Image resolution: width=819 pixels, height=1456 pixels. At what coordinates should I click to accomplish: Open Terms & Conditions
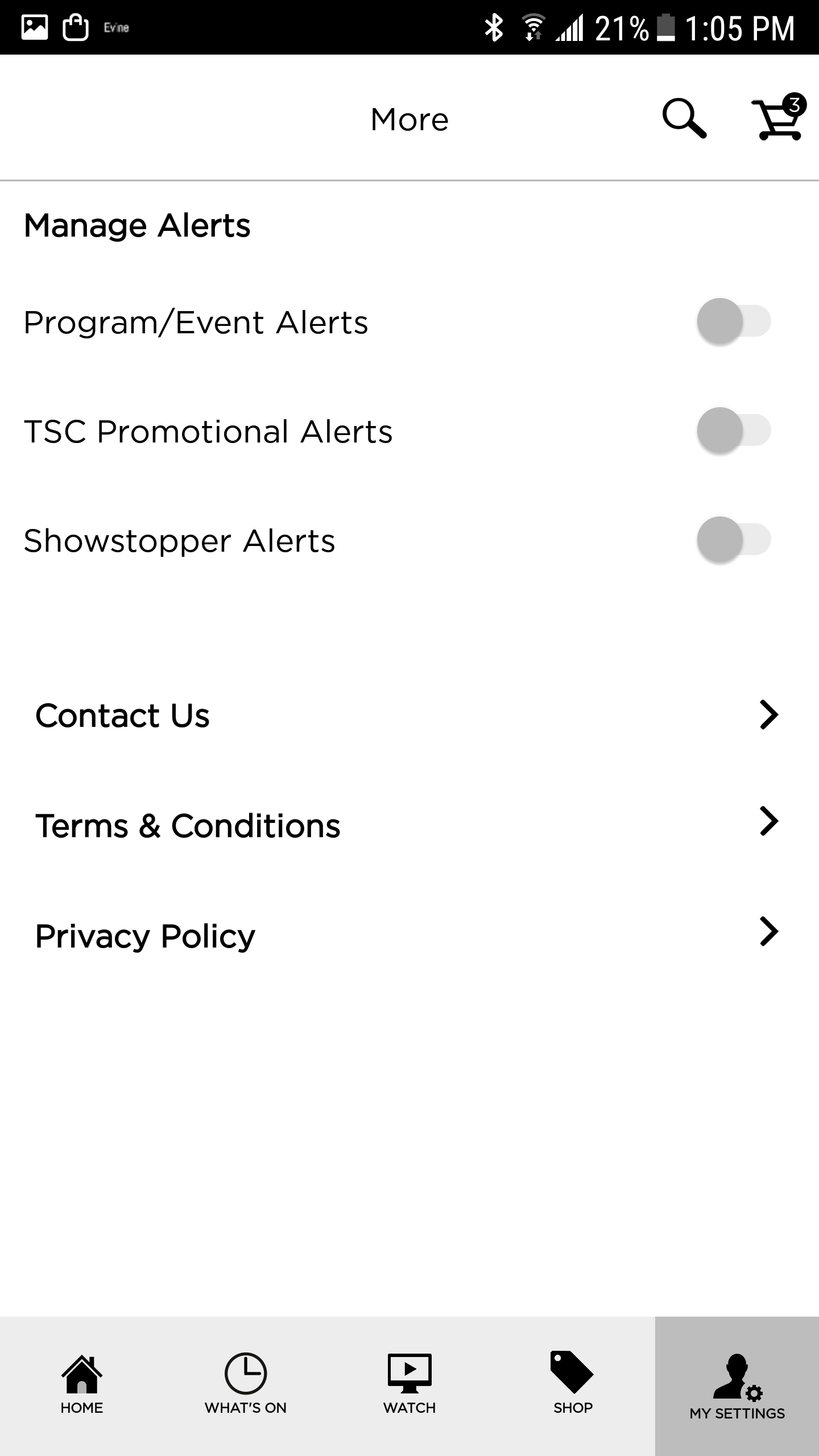tap(407, 825)
